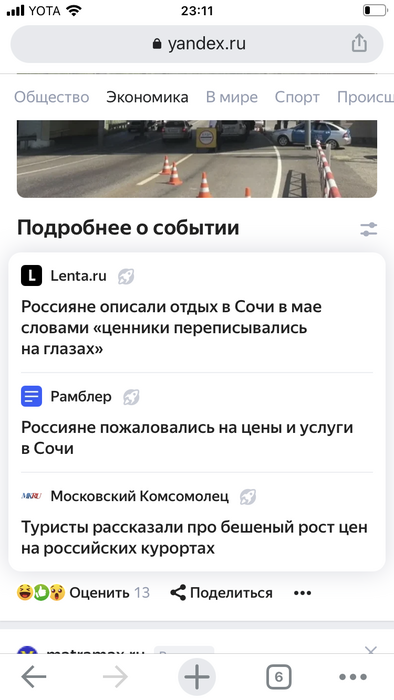Go to the Спорт tab
This screenshot has height=700, width=394.
click(x=297, y=97)
